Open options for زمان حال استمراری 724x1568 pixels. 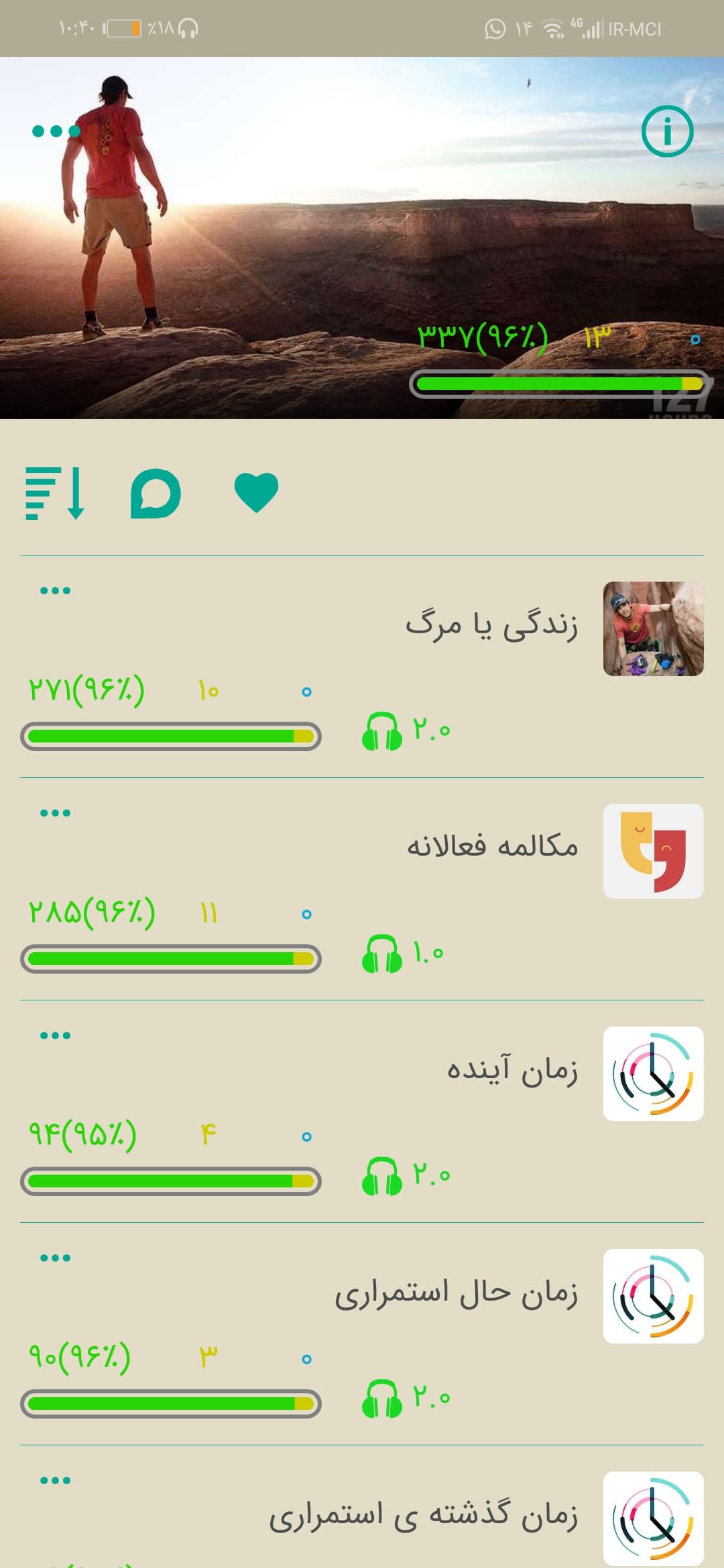coord(55,1258)
